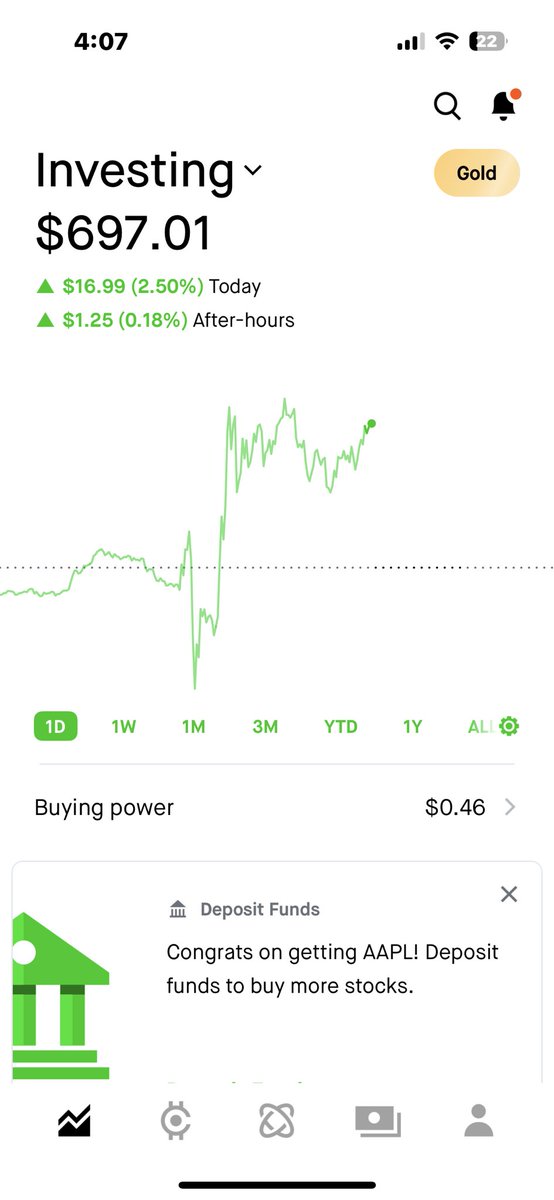The width and height of the screenshot is (554, 1200).
Task: Select the 1D chart range
Action: pyautogui.click(x=55, y=726)
